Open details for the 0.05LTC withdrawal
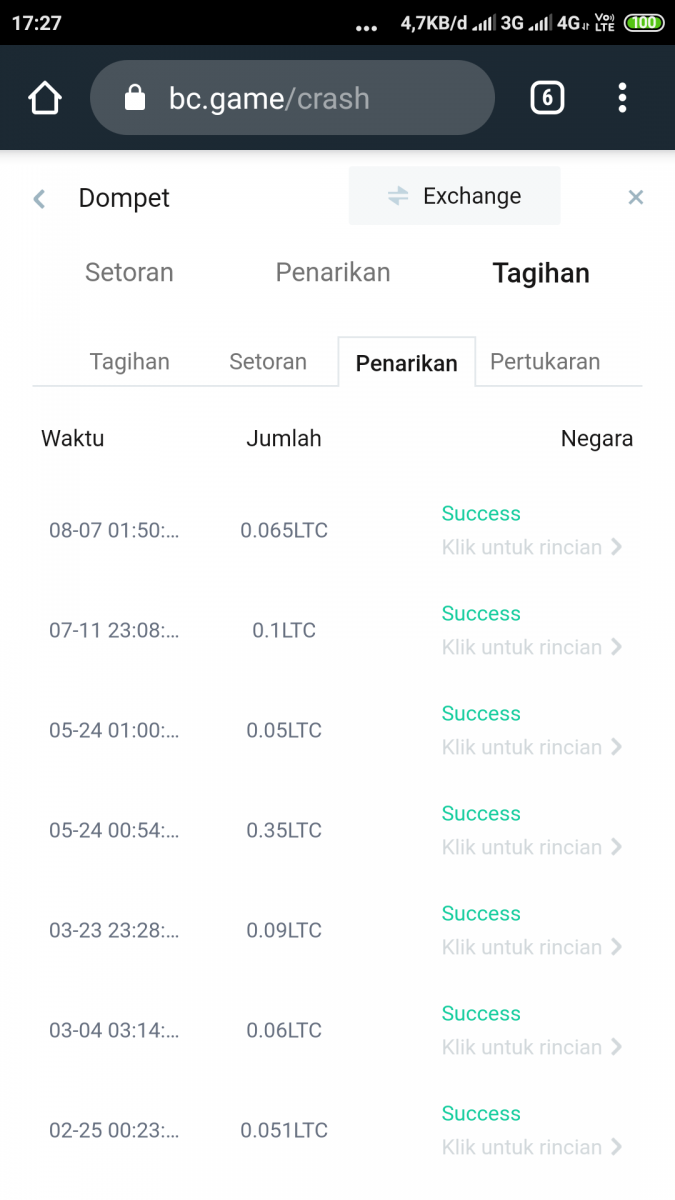This screenshot has height=1200, width=675. [532, 747]
